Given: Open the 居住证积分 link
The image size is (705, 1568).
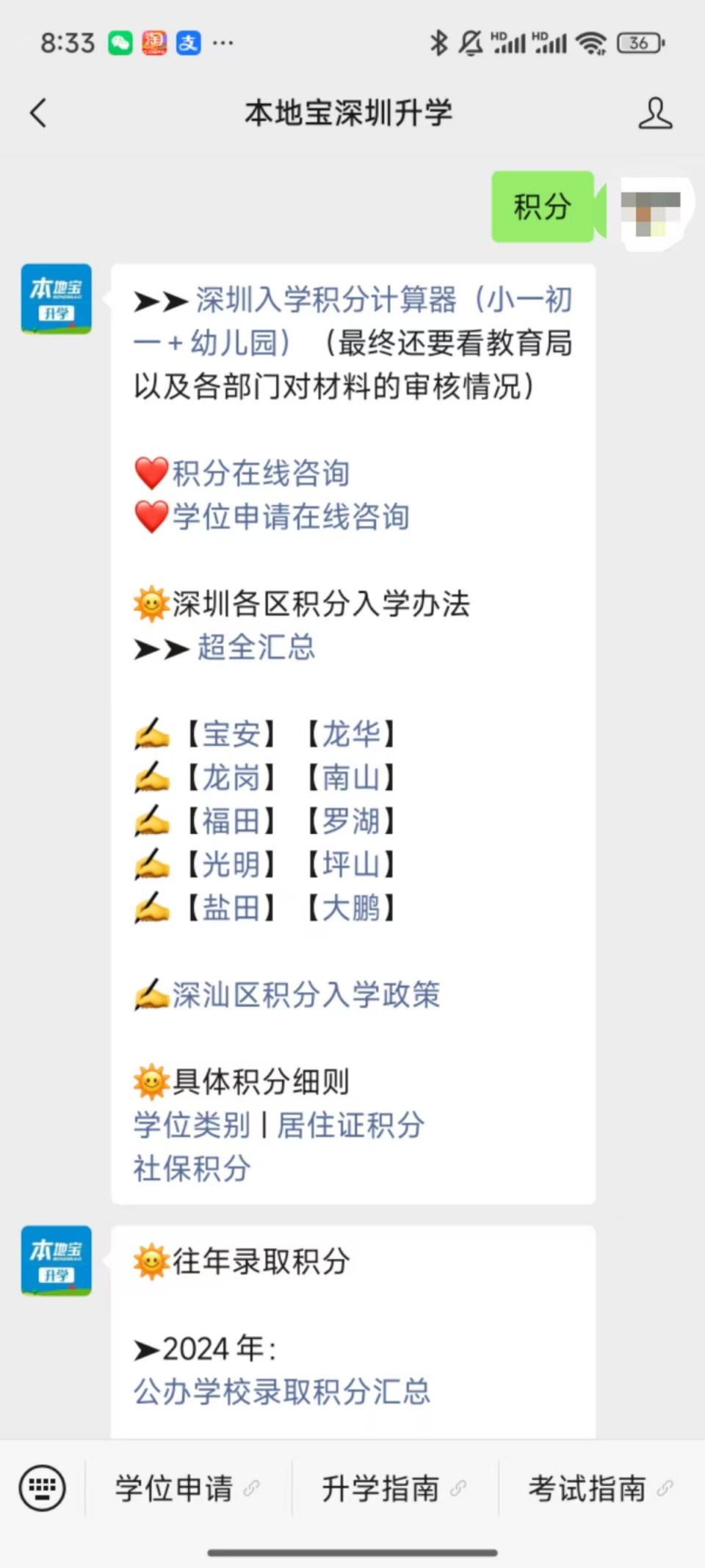Looking at the screenshot, I should pos(351,1125).
